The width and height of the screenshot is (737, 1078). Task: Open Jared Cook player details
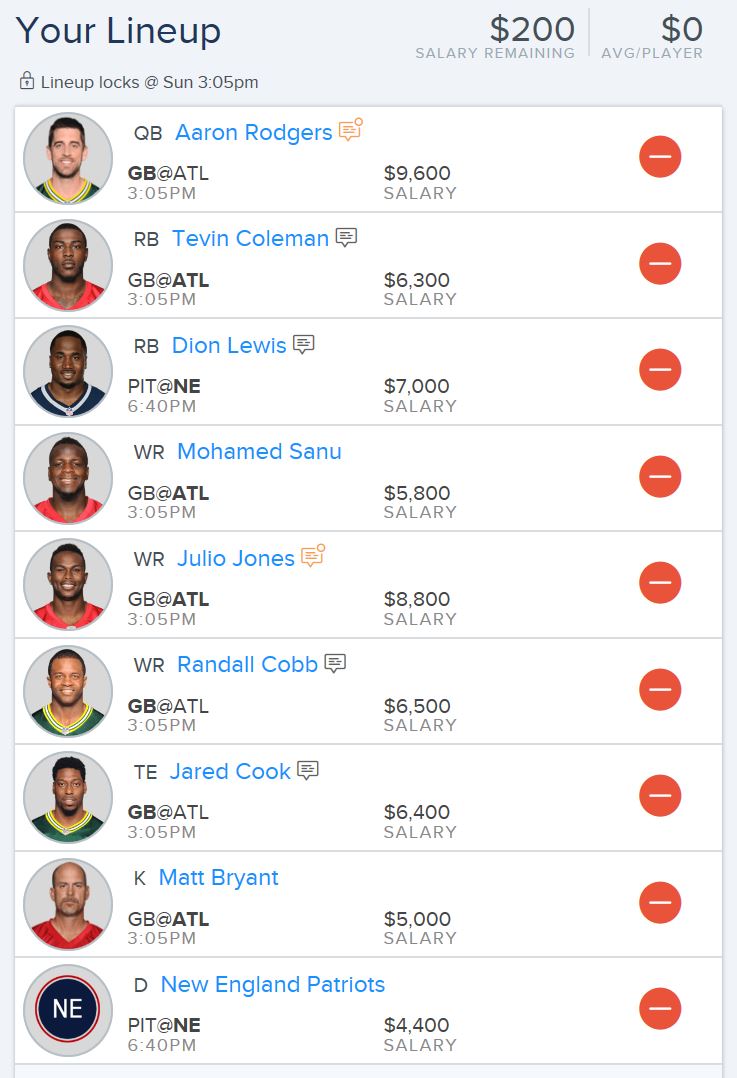(x=230, y=771)
